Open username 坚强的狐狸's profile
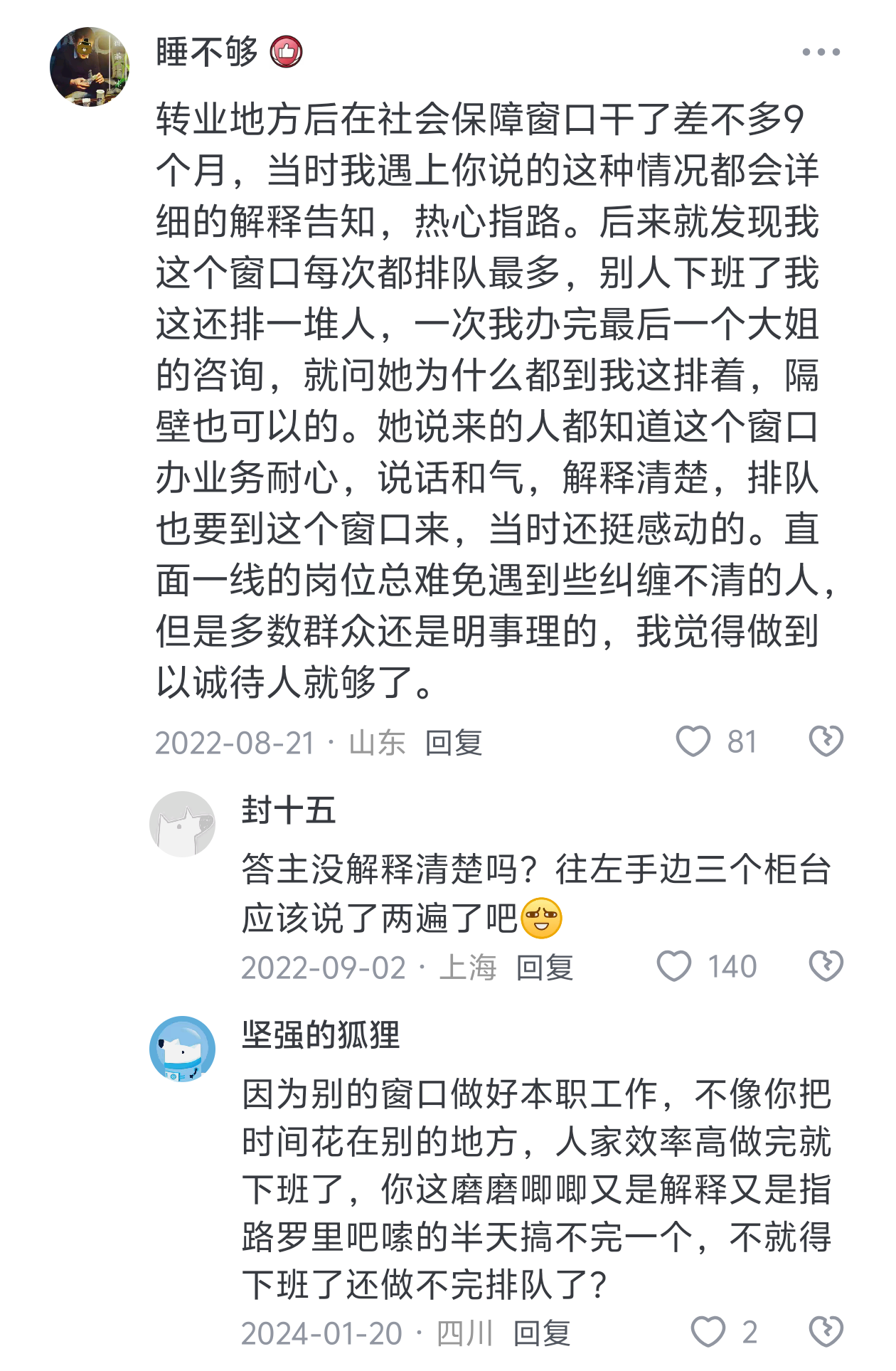Viewport: 896px width, 1371px height. [321, 1034]
